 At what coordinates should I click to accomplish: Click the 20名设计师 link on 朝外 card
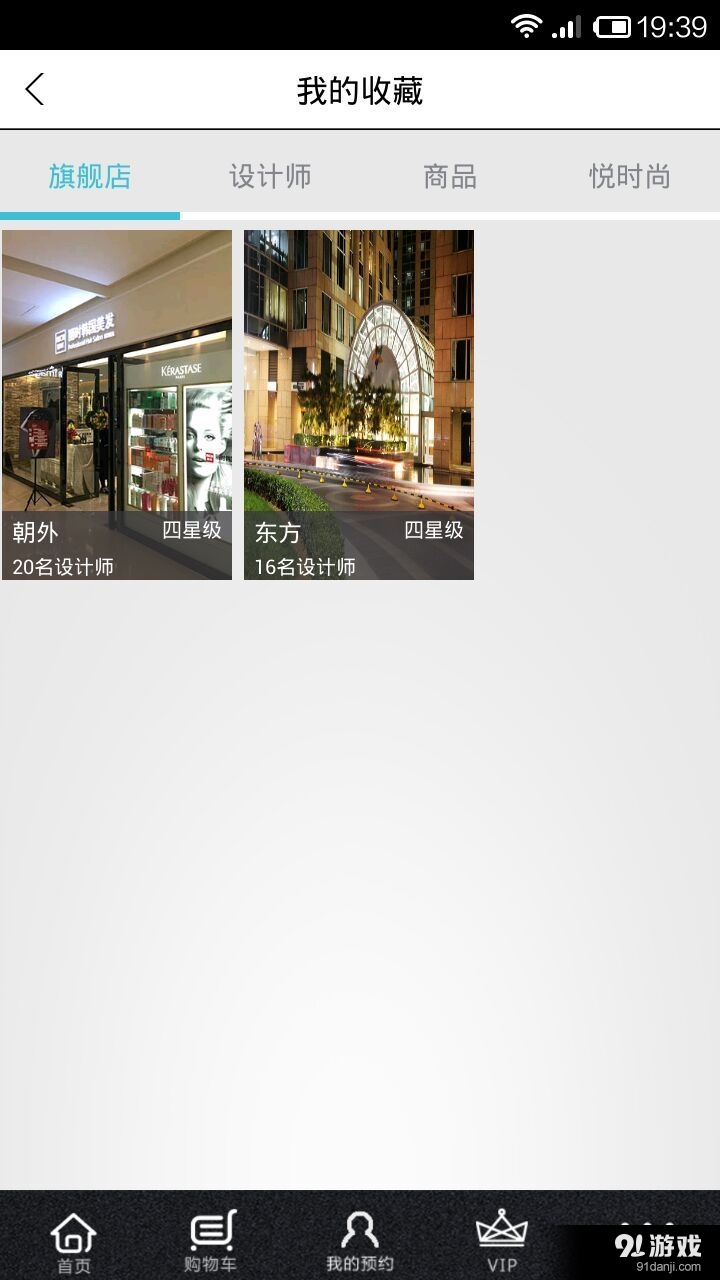[65, 565]
